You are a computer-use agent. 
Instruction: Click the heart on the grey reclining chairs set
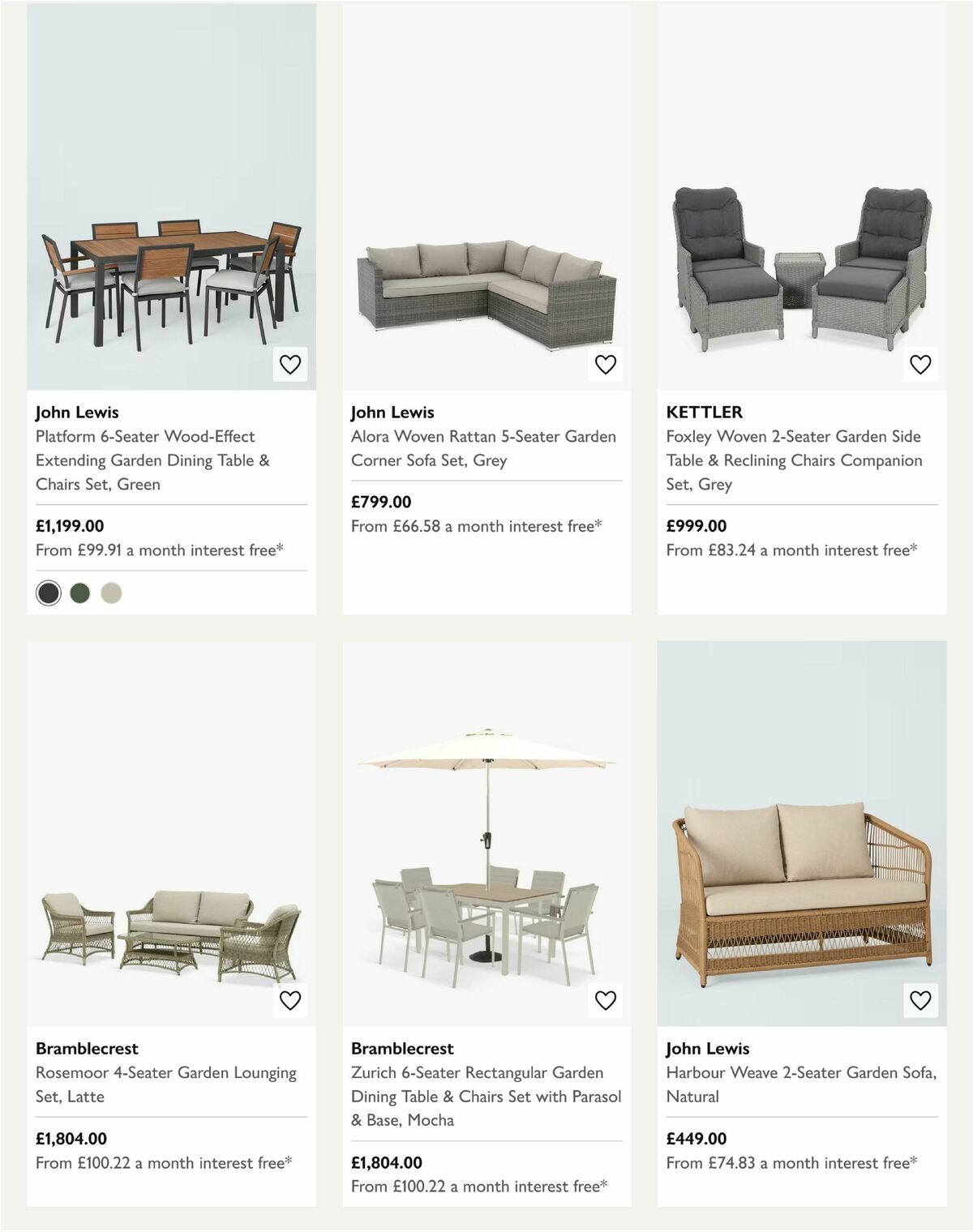coord(919,365)
